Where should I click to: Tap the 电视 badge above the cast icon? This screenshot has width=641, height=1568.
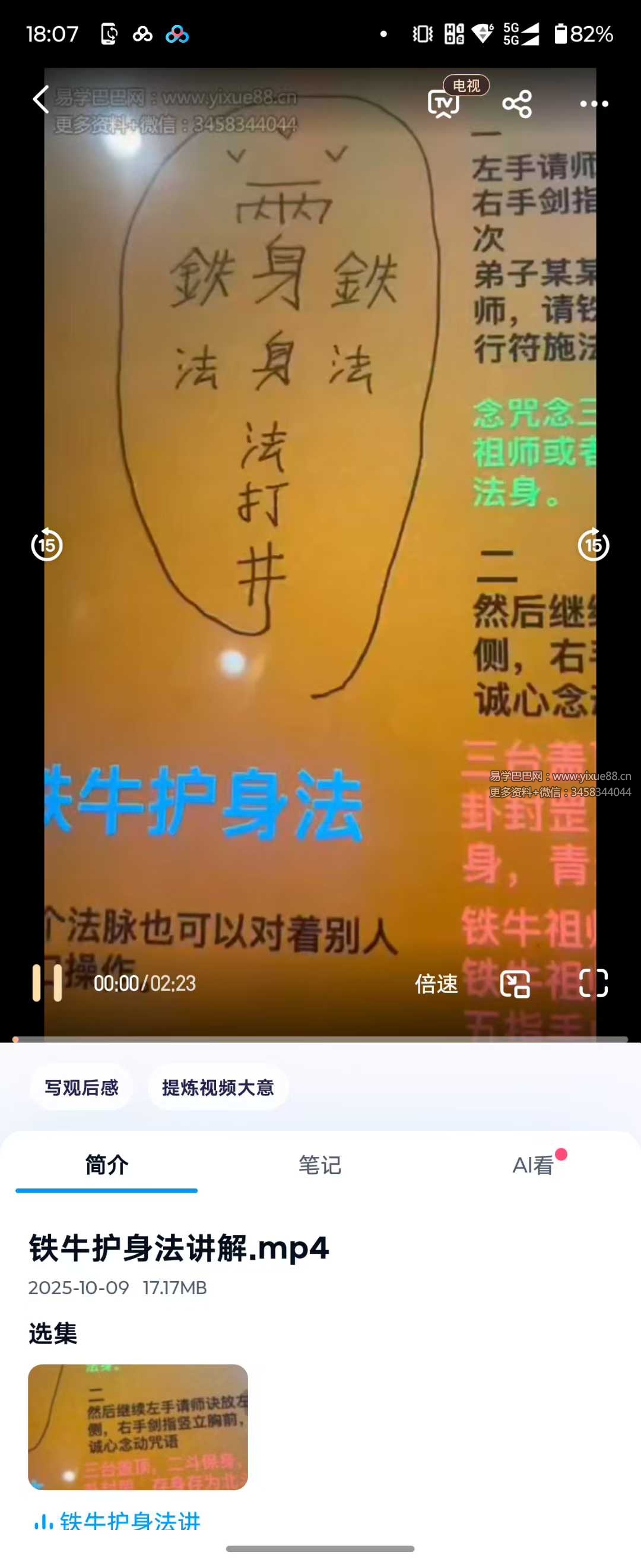pos(466,86)
